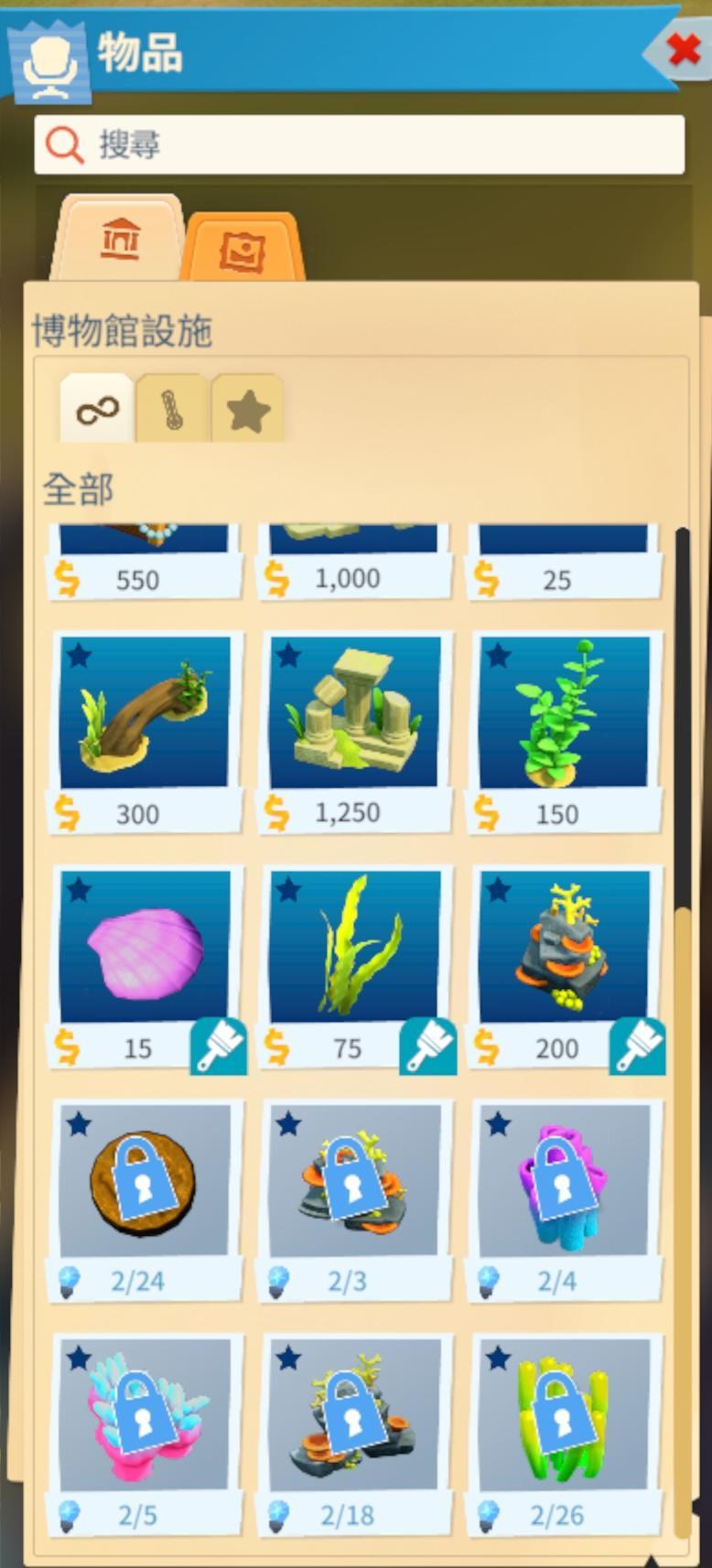Open the paintbrush on the pink shell

point(218,1047)
